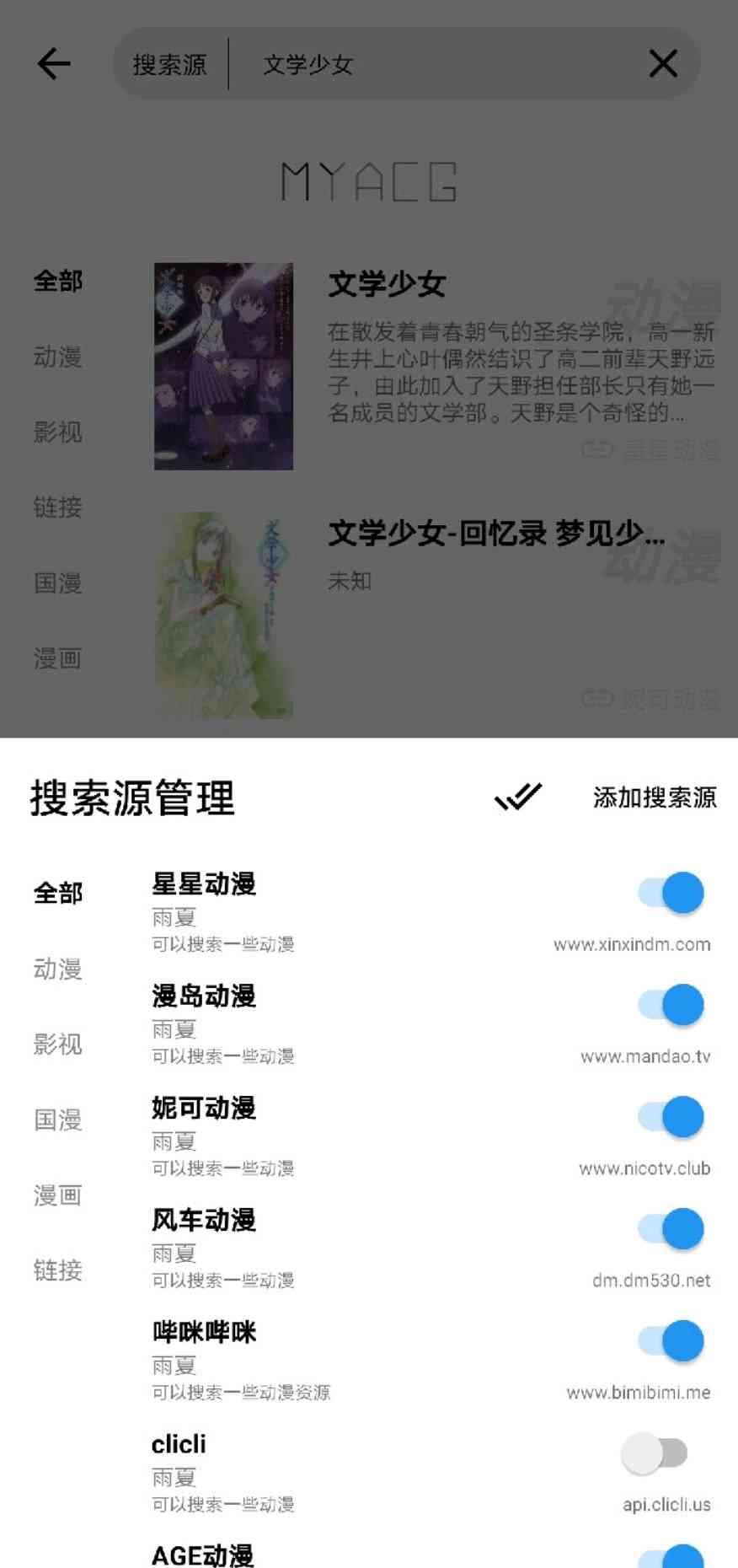The height and width of the screenshot is (1568, 738).
Task: Navigate back using the arrow icon
Action: click(52, 63)
